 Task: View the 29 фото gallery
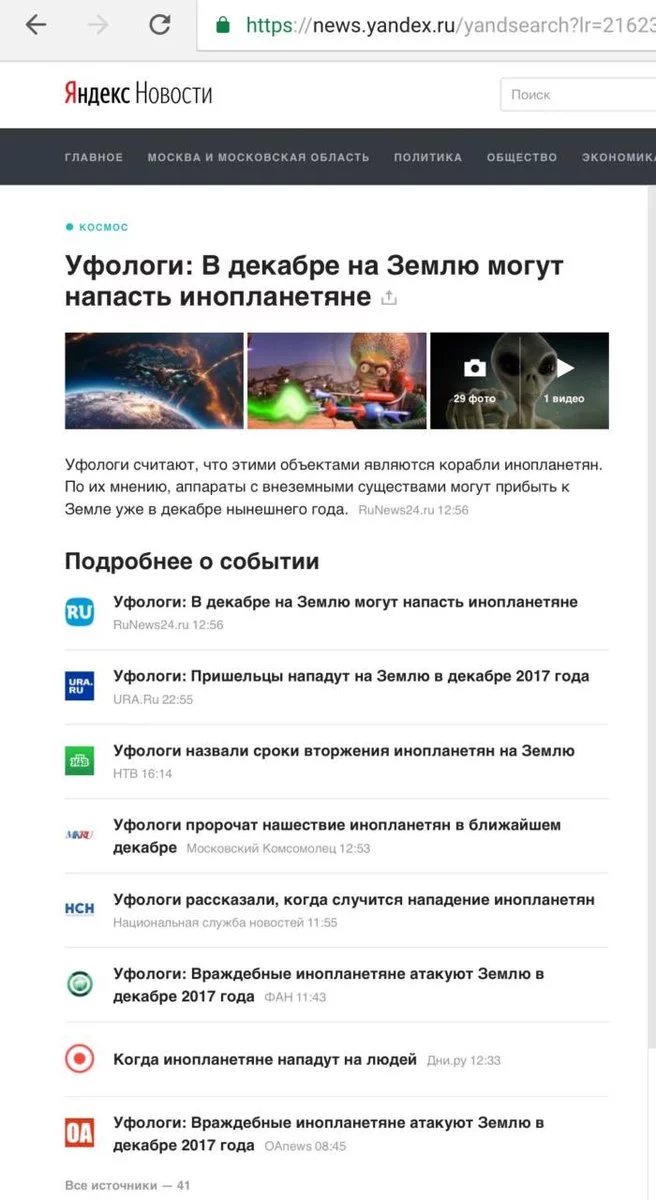coord(474,380)
